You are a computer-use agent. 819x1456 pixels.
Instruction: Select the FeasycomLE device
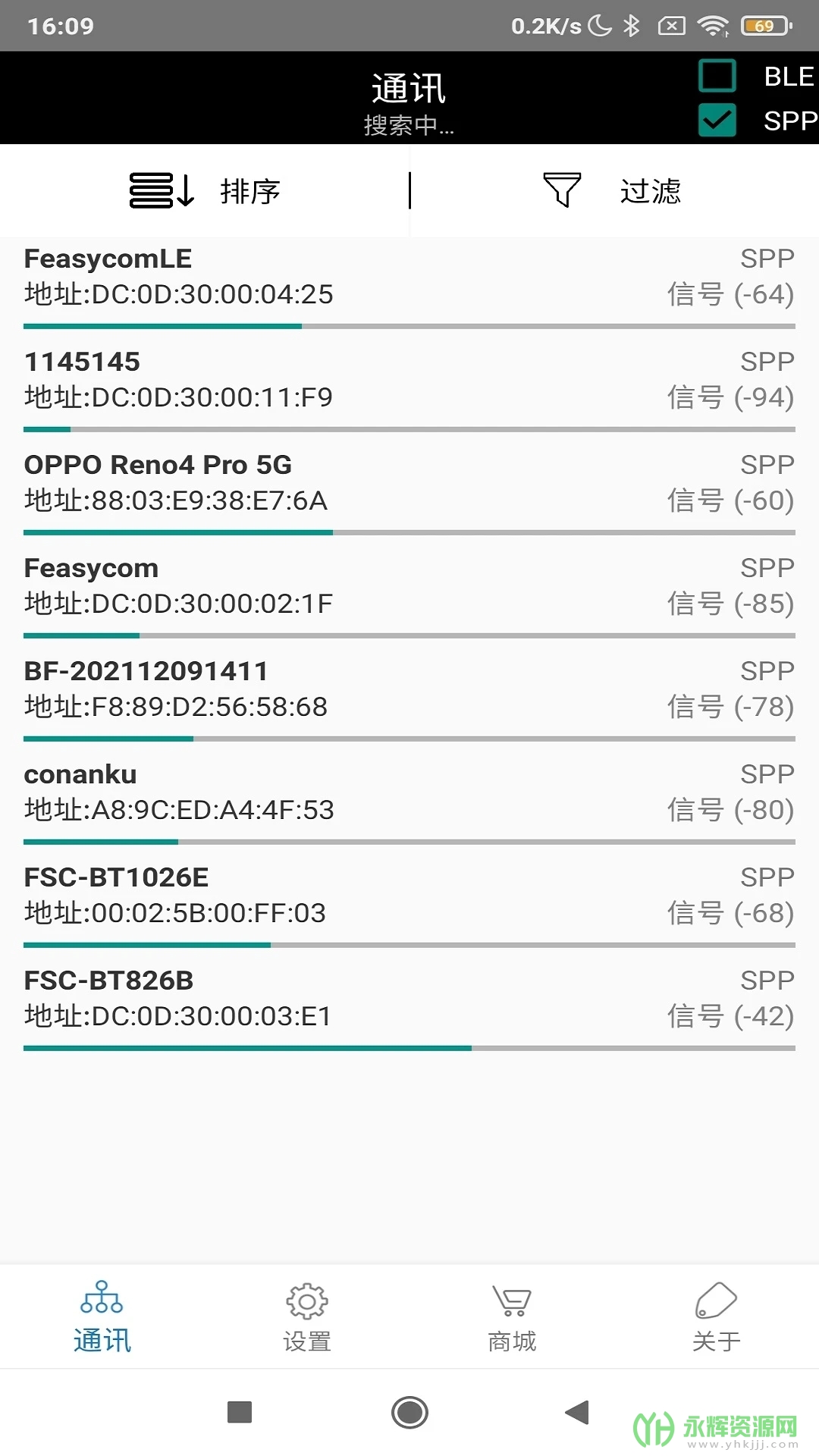click(409, 278)
